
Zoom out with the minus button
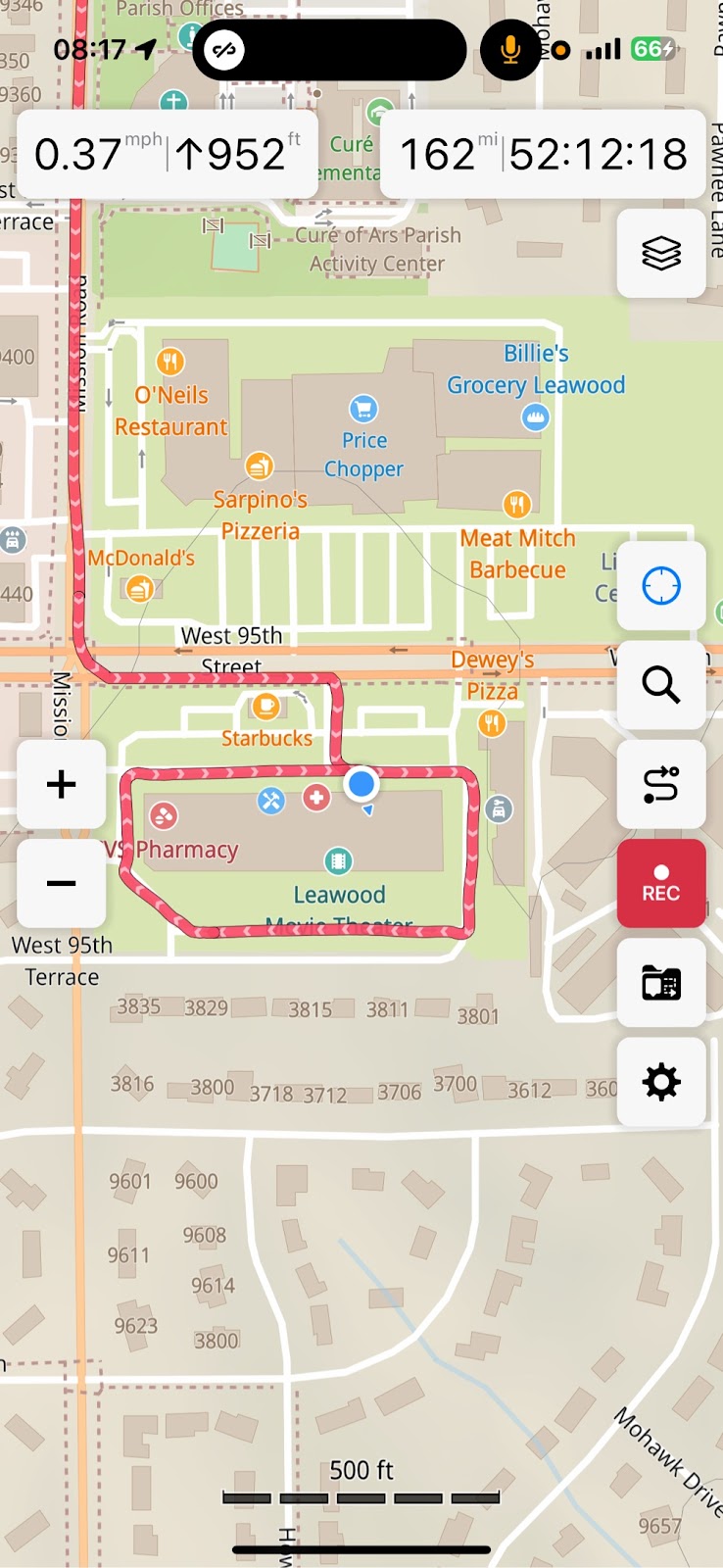coord(61,883)
